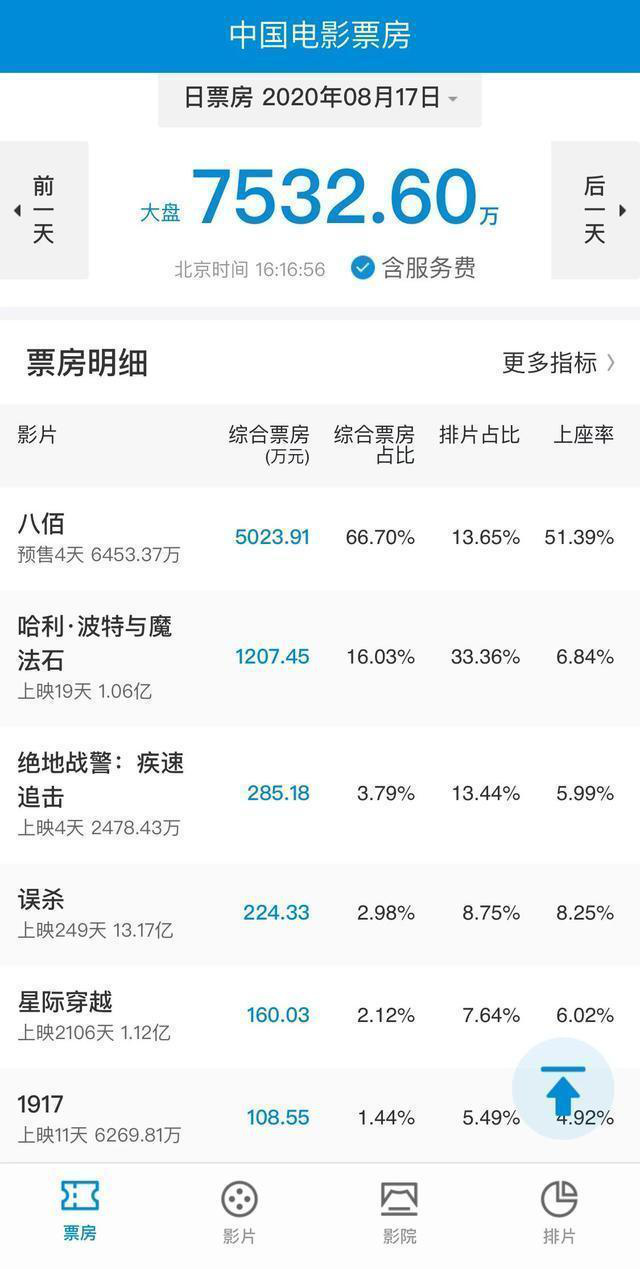Select the 误杀 movie row
Viewport: 640px width, 1269px height.
(320, 914)
